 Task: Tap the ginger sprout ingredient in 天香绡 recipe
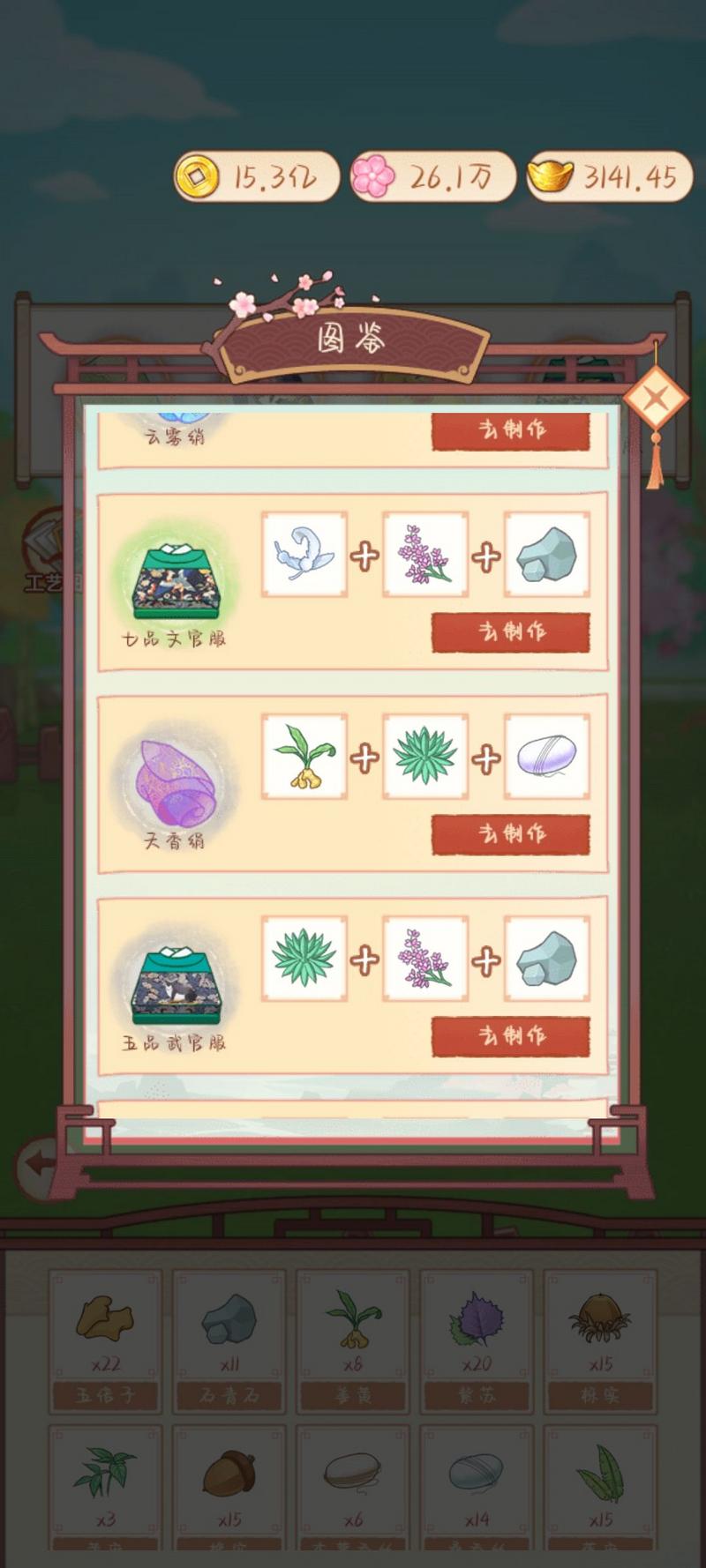[304, 756]
